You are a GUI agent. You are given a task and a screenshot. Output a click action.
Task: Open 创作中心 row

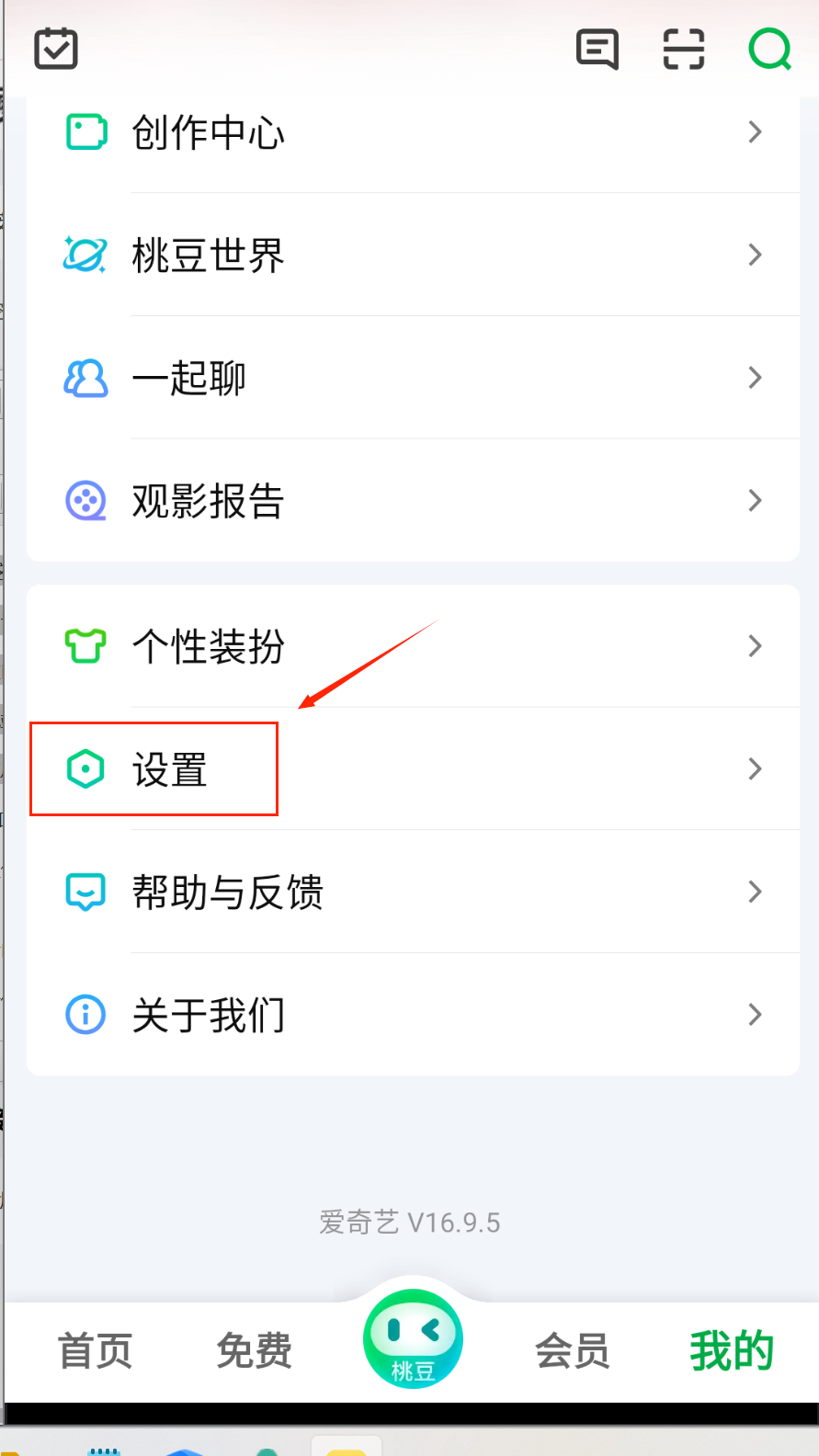[412, 132]
